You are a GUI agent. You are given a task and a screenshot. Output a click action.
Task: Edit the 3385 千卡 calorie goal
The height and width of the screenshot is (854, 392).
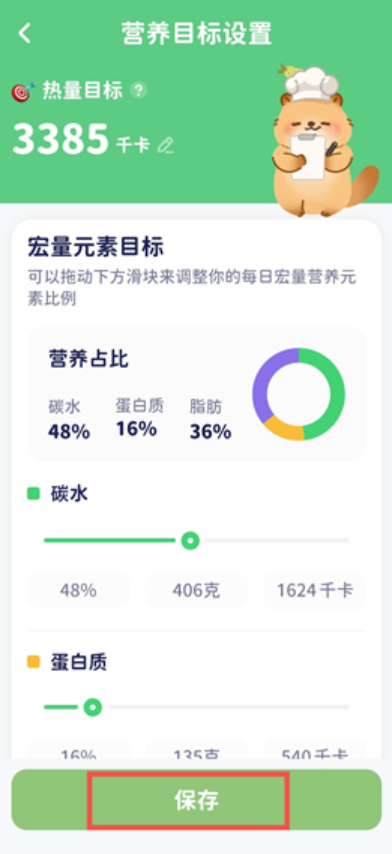166,145
